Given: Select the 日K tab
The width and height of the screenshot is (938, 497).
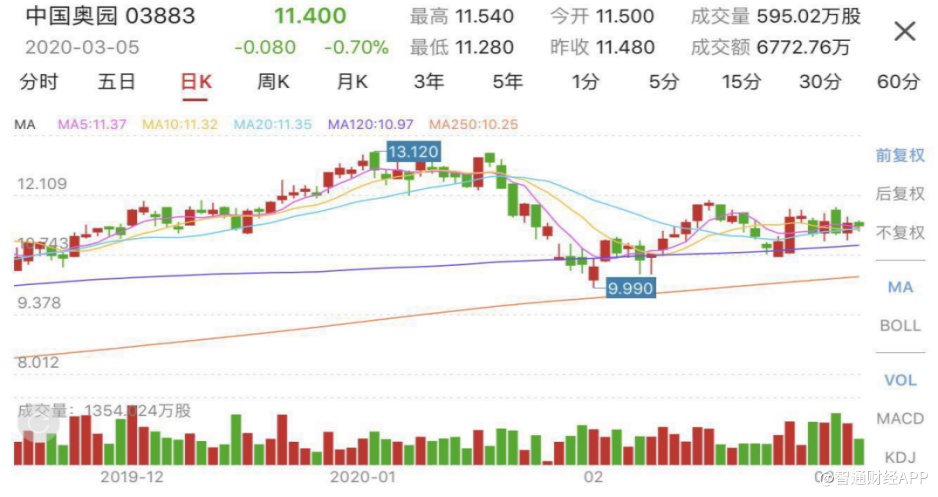Looking at the screenshot, I should click(x=196, y=82).
